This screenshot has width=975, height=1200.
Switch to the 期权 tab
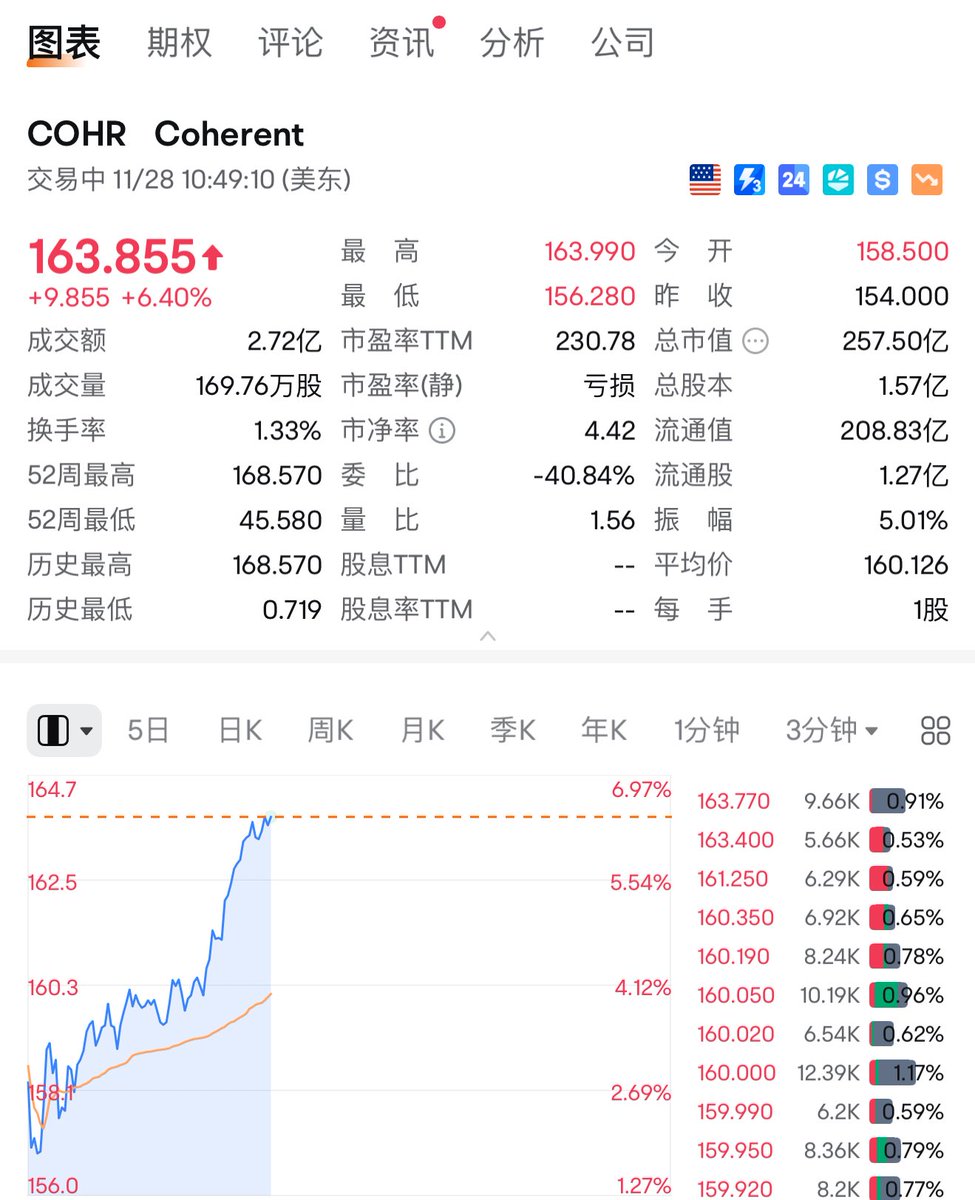pos(179,43)
